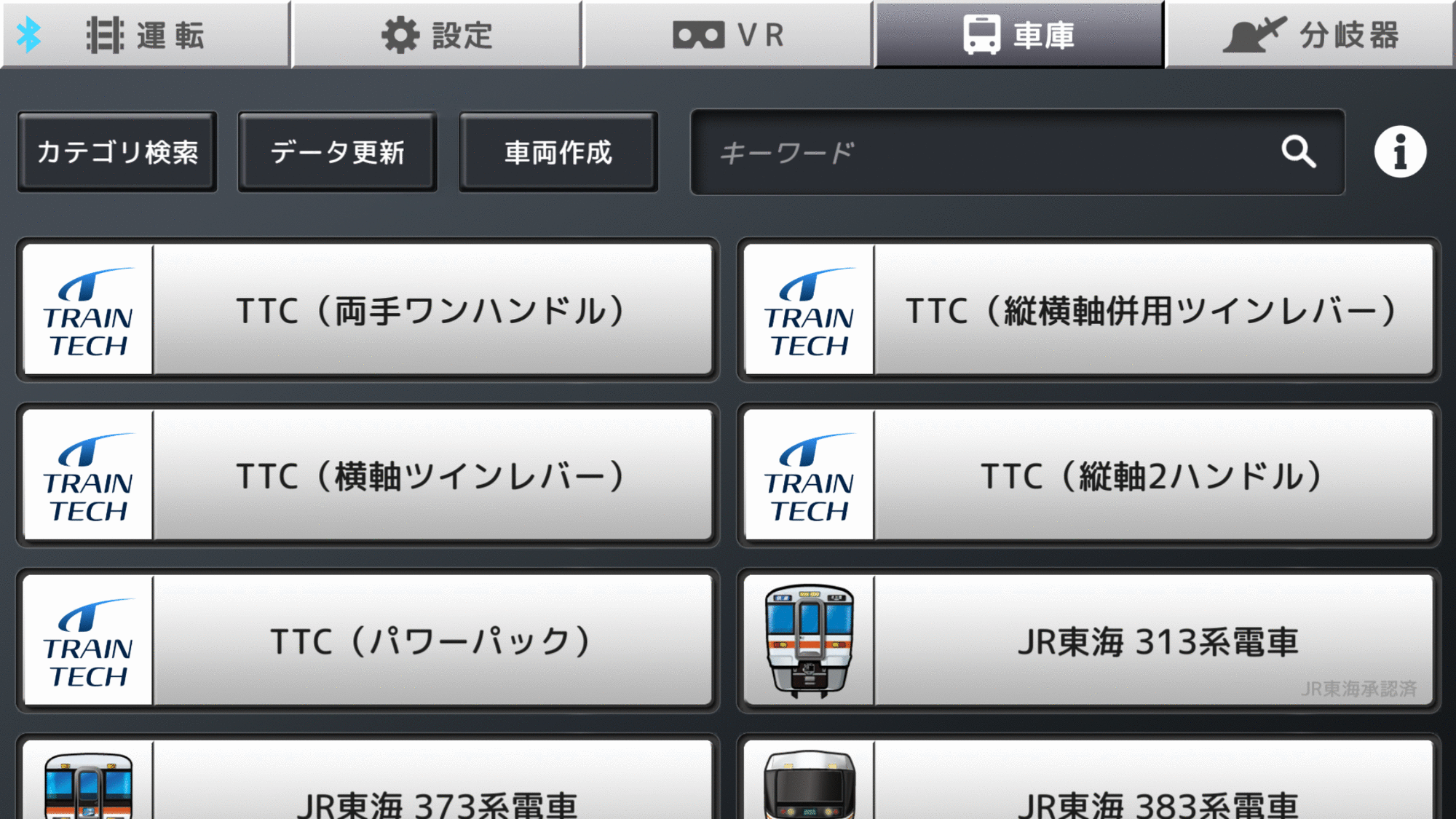1456x819 pixels.
Task: Select the 車庫 tab
Action: tap(1019, 35)
